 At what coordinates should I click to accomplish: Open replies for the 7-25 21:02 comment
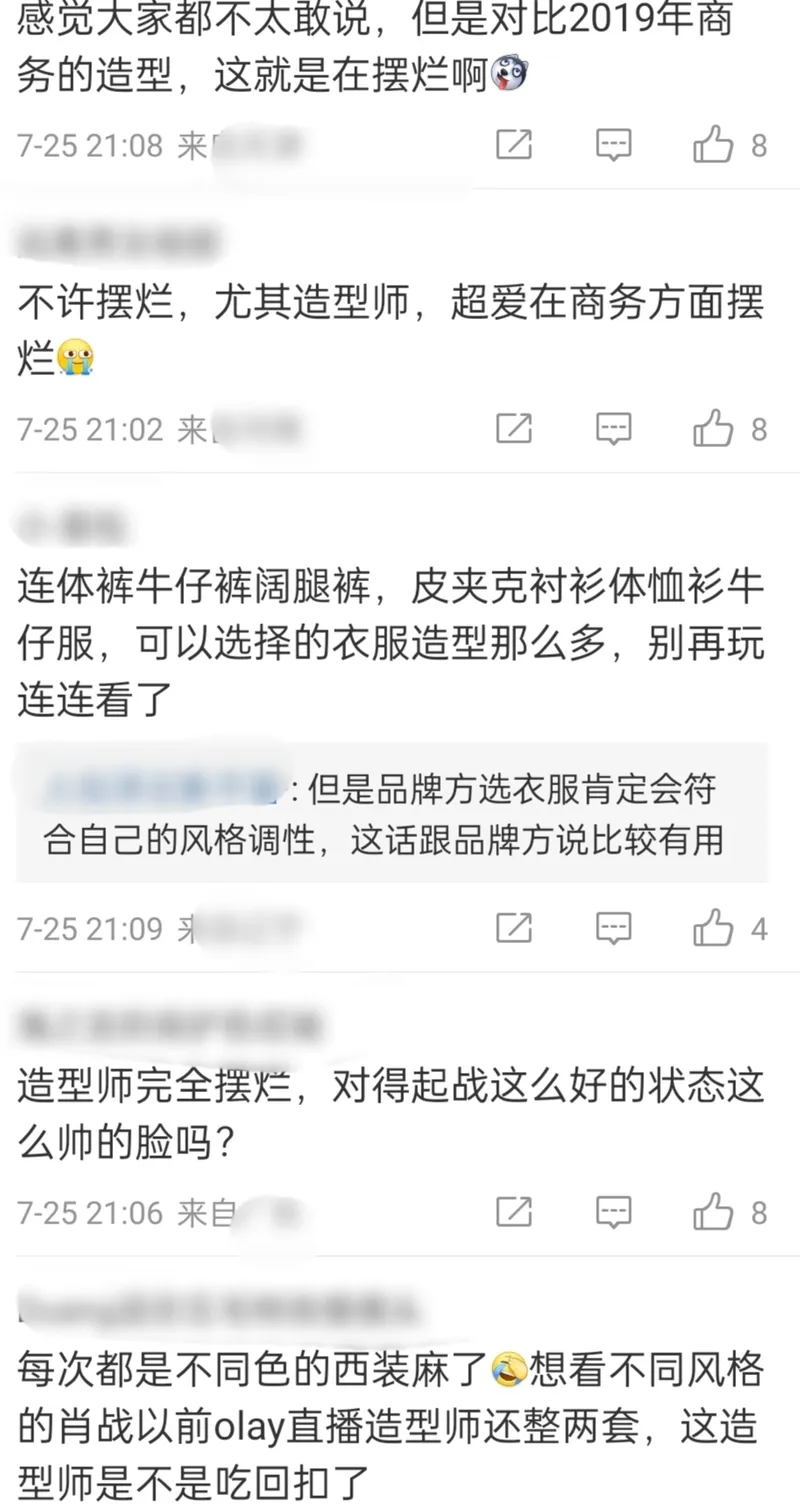click(x=613, y=429)
